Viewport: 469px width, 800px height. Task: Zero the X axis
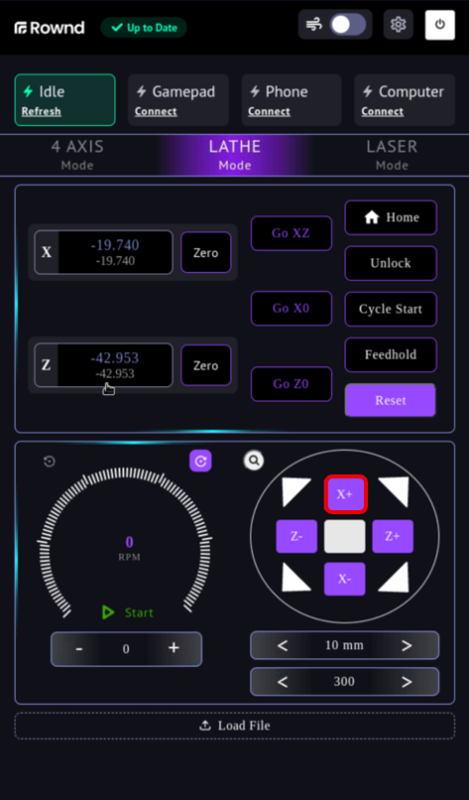(206, 253)
